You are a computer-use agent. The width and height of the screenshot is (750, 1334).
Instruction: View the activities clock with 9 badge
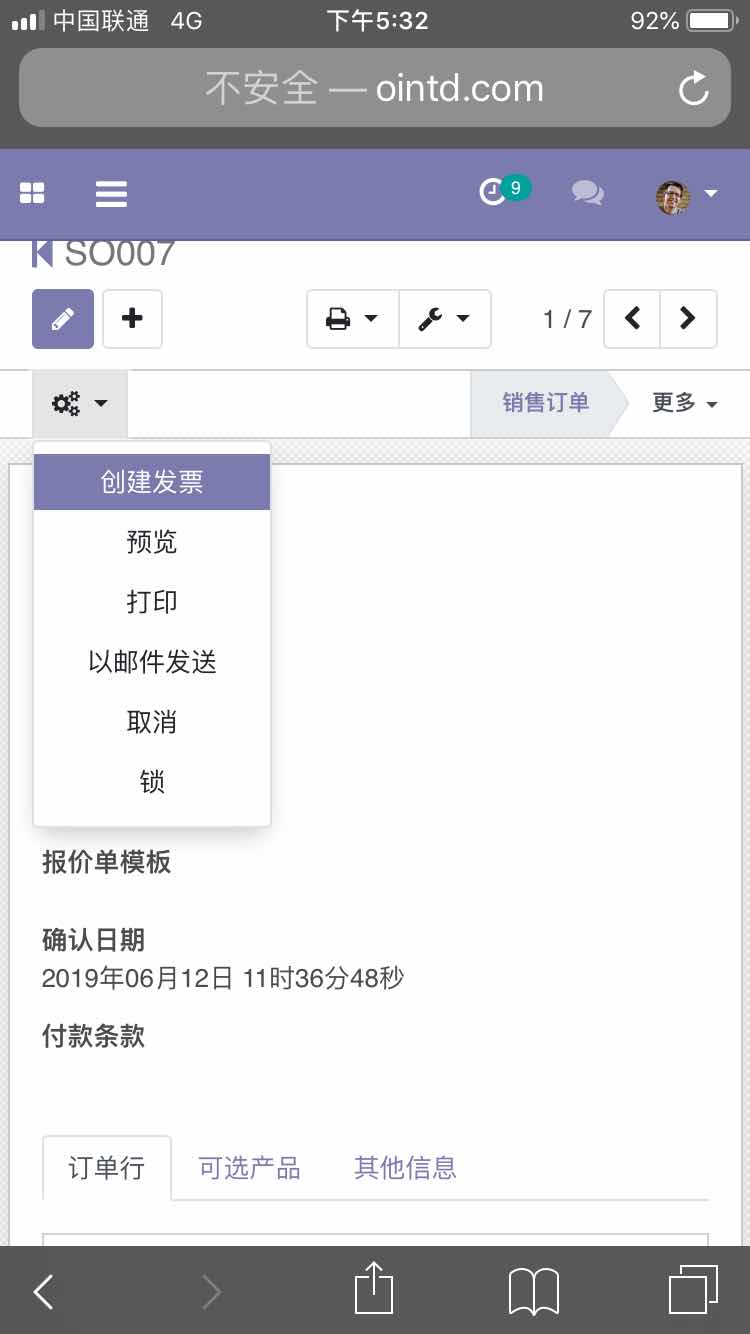pos(497,191)
